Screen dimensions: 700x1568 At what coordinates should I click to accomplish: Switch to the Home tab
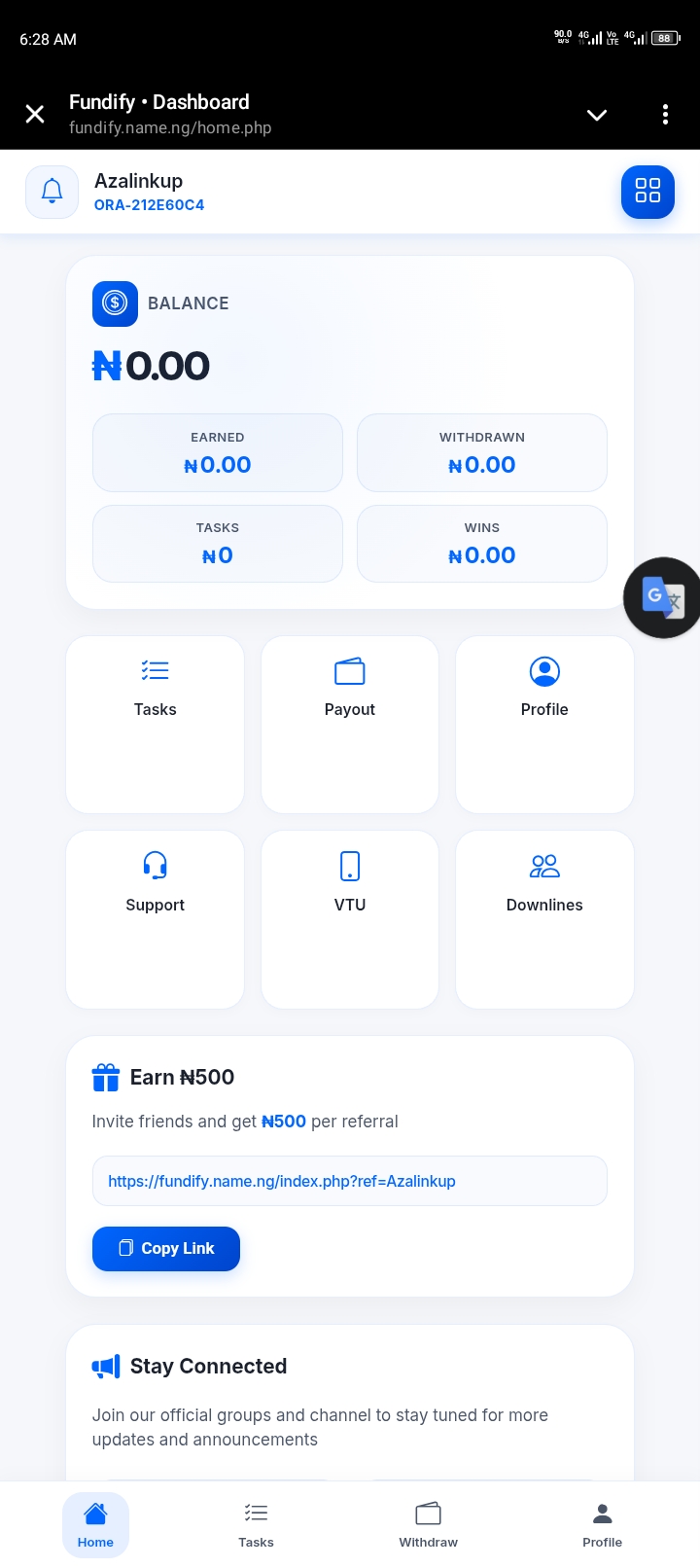click(x=95, y=1524)
